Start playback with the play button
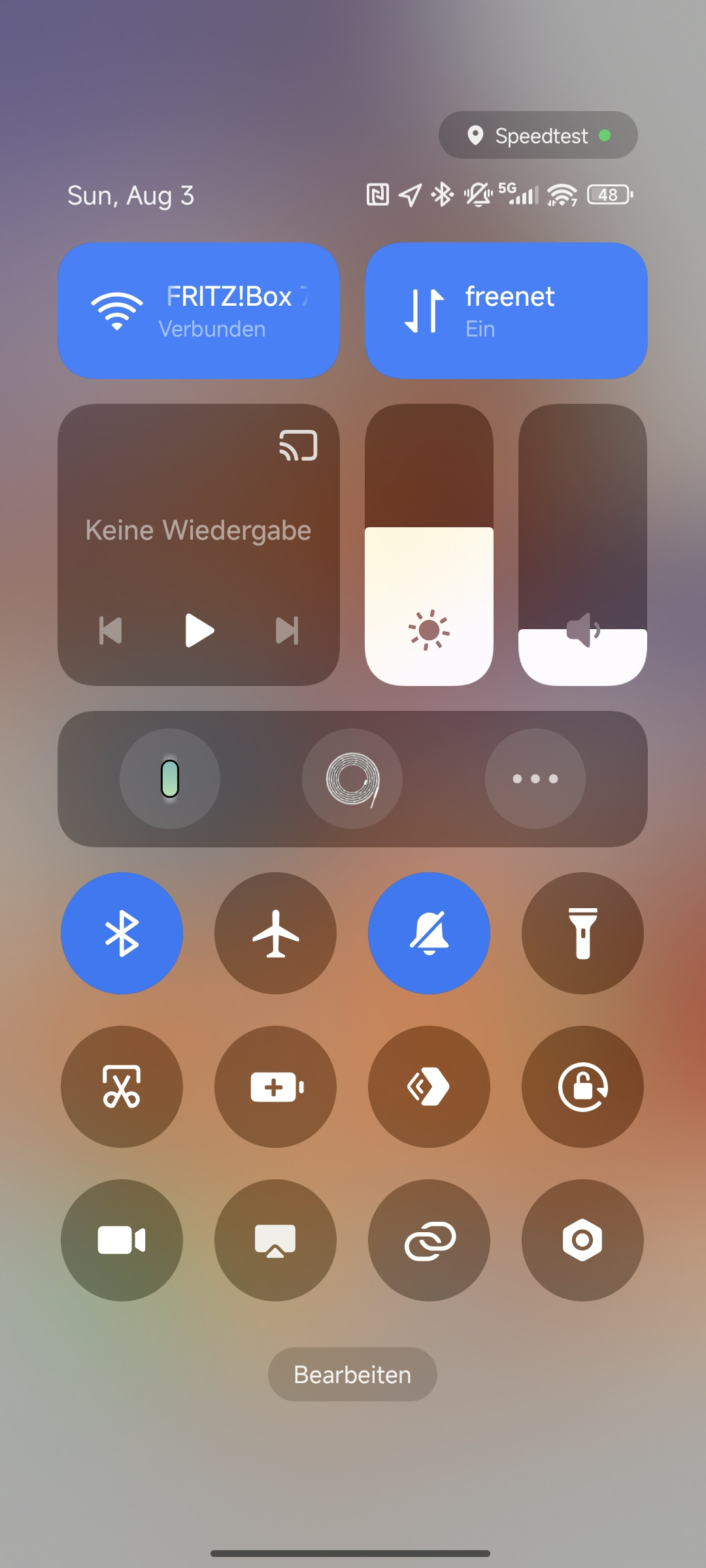Image resolution: width=706 pixels, height=1568 pixels. [x=199, y=630]
